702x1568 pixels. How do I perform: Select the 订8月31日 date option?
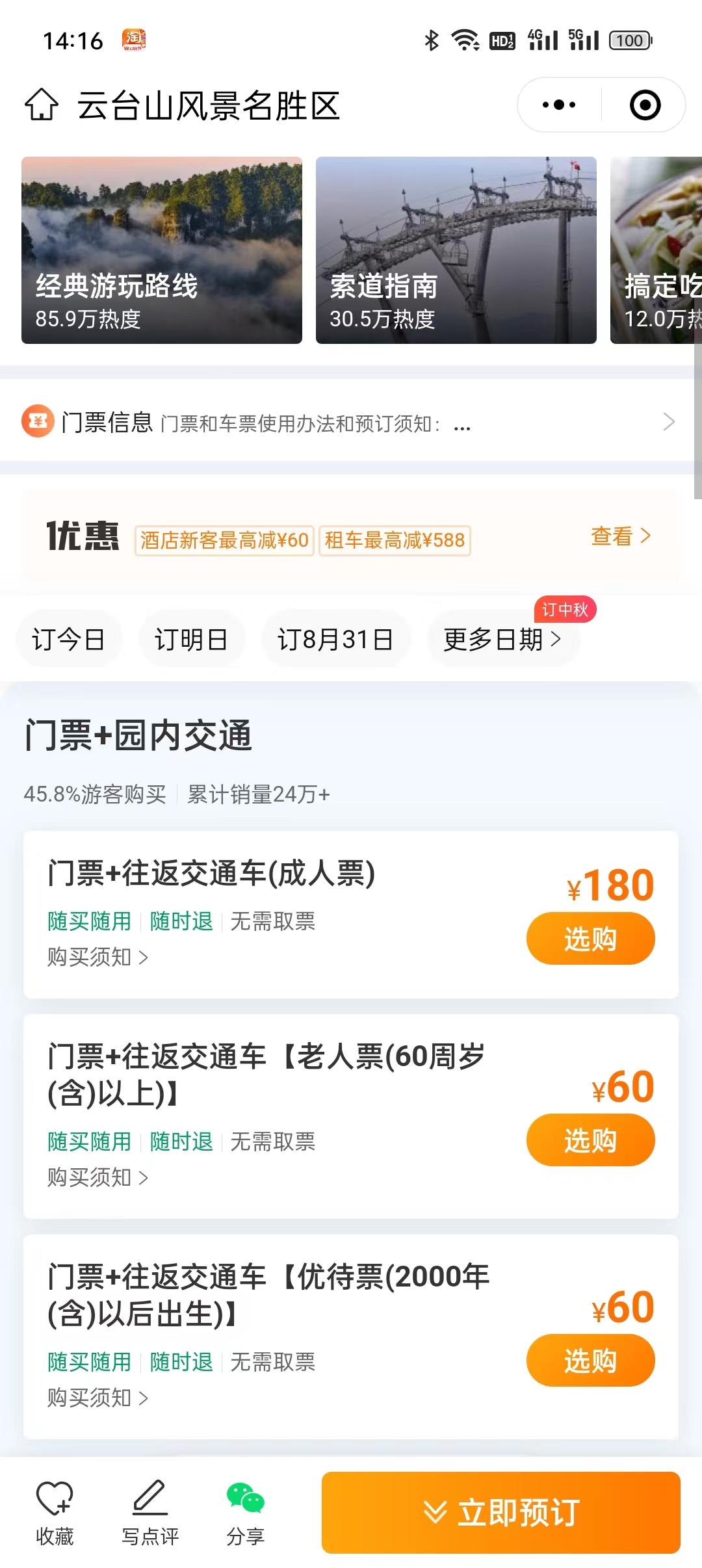pyautogui.click(x=335, y=639)
